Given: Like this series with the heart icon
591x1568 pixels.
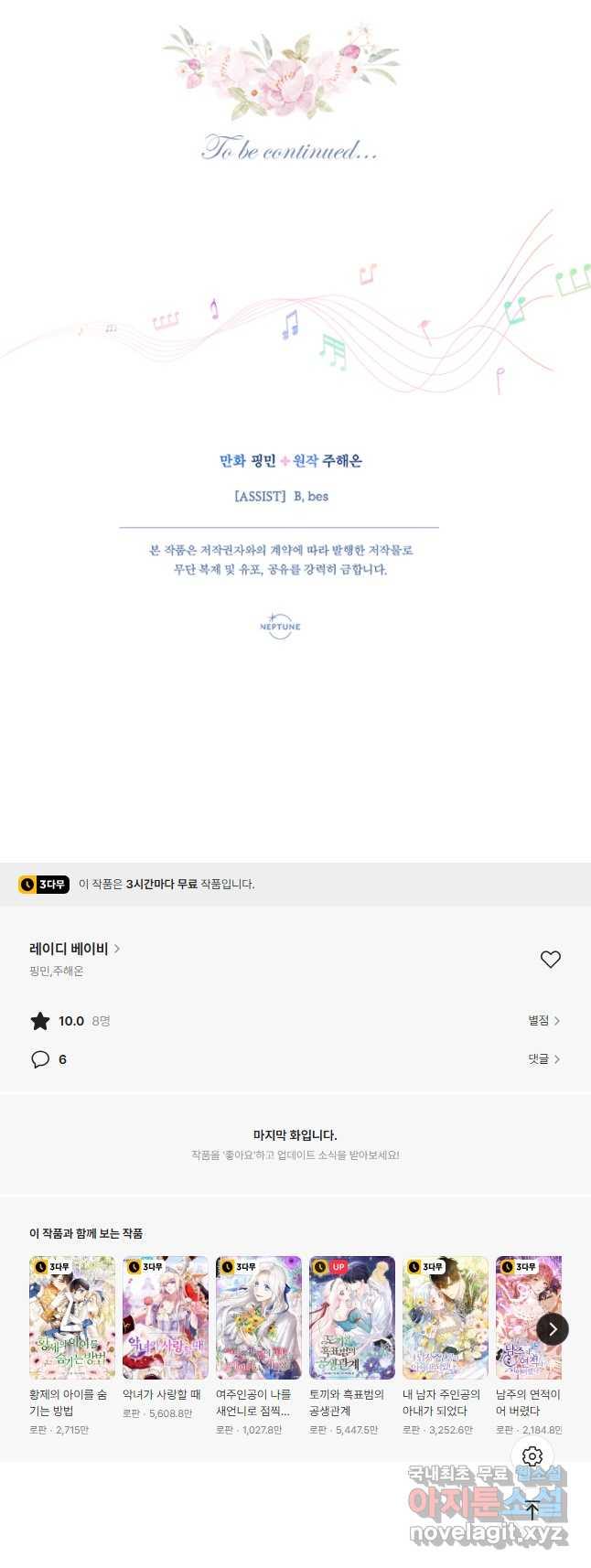Looking at the screenshot, I should click(550, 959).
